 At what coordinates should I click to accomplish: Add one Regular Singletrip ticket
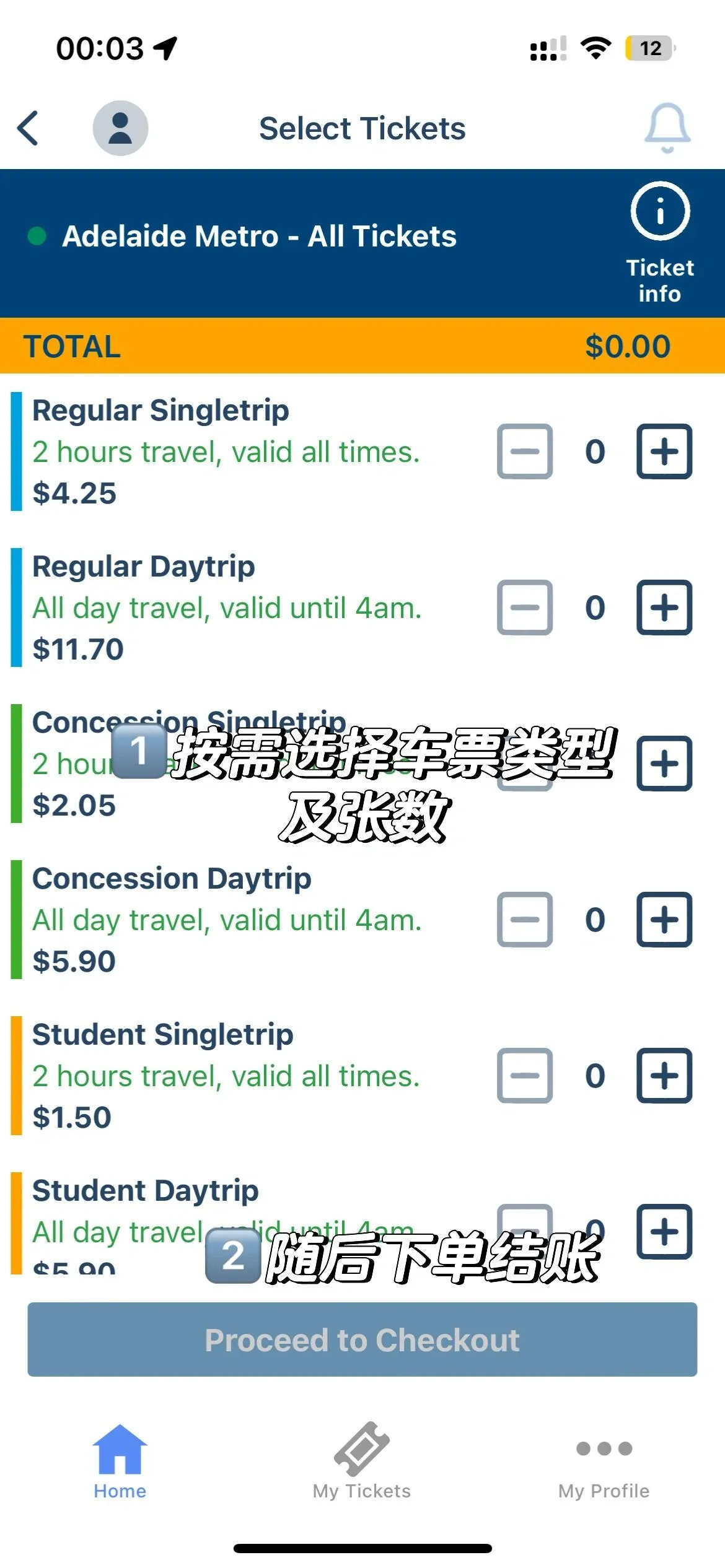664,451
